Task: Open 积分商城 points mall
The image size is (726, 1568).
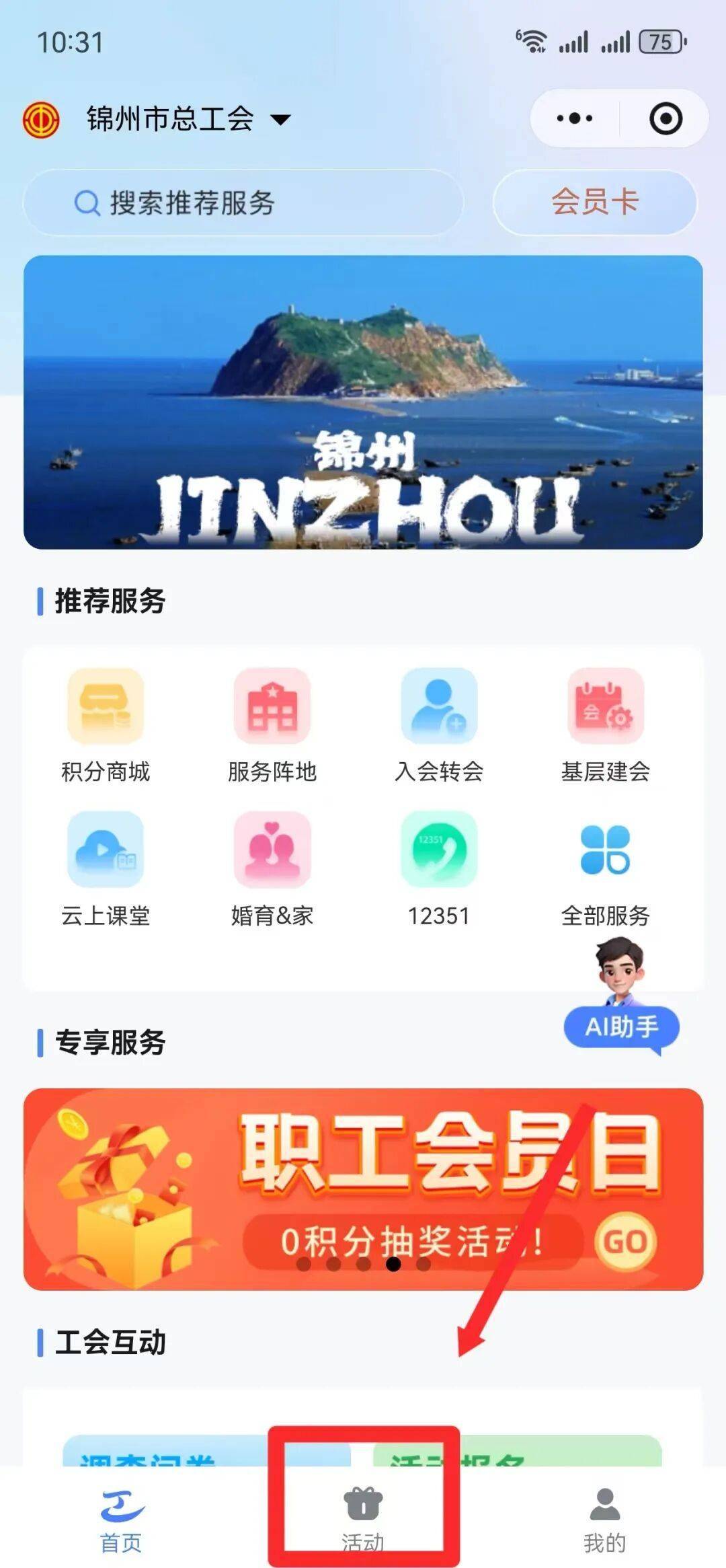Action: tap(106, 726)
